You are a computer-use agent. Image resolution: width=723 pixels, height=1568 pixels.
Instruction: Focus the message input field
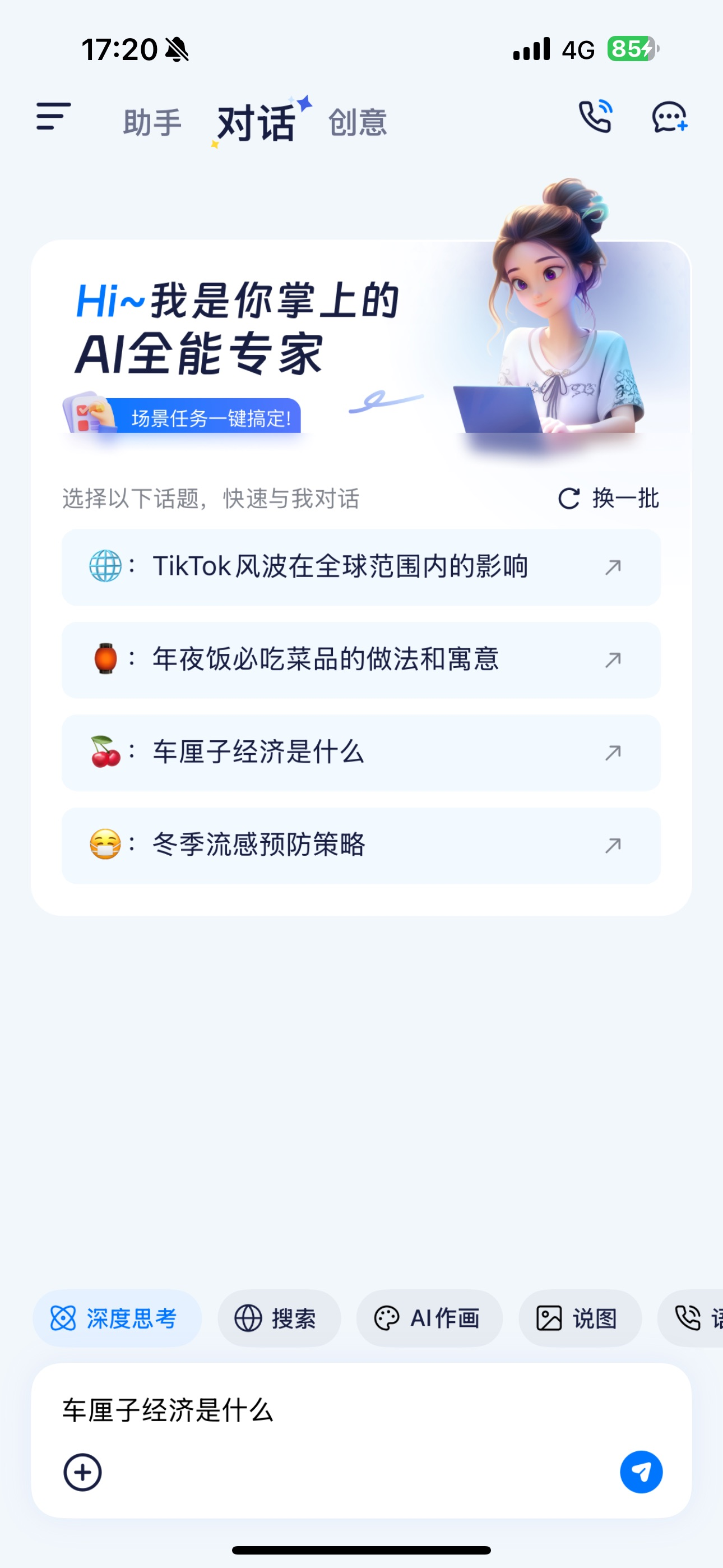click(x=361, y=1411)
